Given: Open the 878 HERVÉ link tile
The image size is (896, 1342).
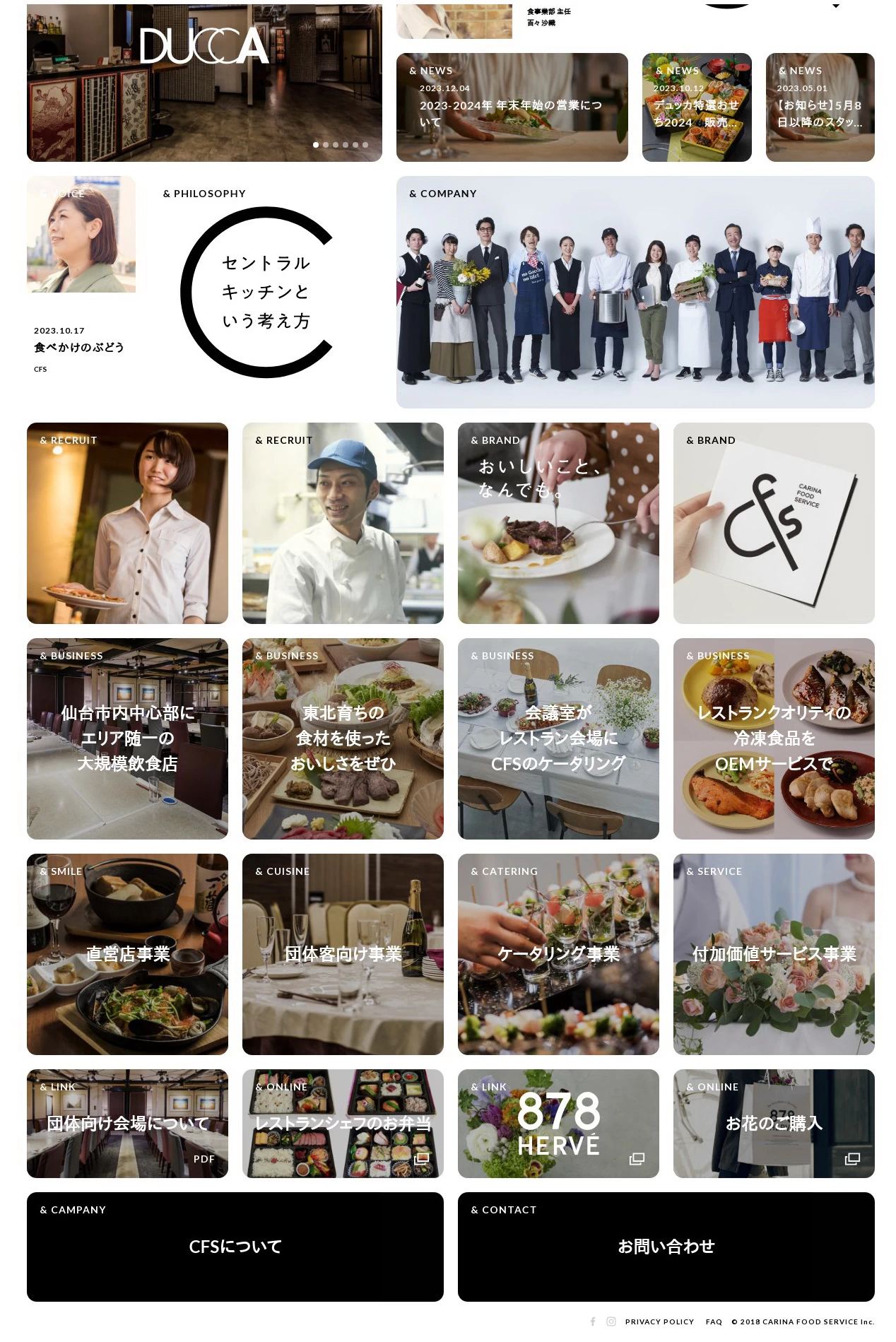Looking at the screenshot, I should 558,1123.
